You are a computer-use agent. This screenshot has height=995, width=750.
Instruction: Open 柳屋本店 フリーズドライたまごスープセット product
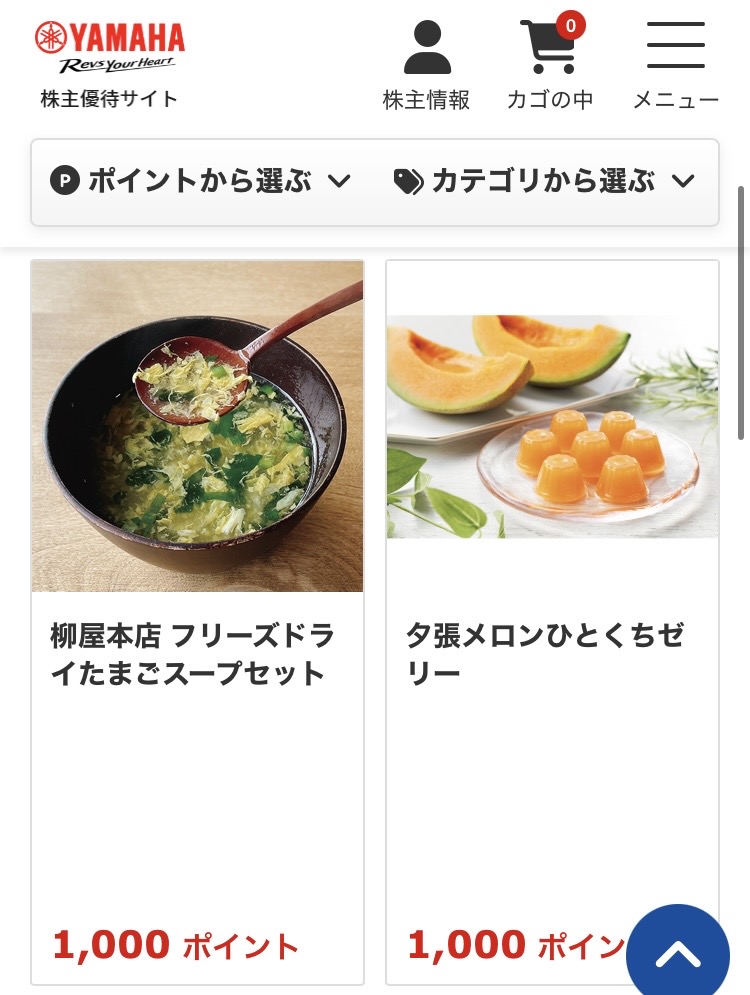(x=197, y=620)
